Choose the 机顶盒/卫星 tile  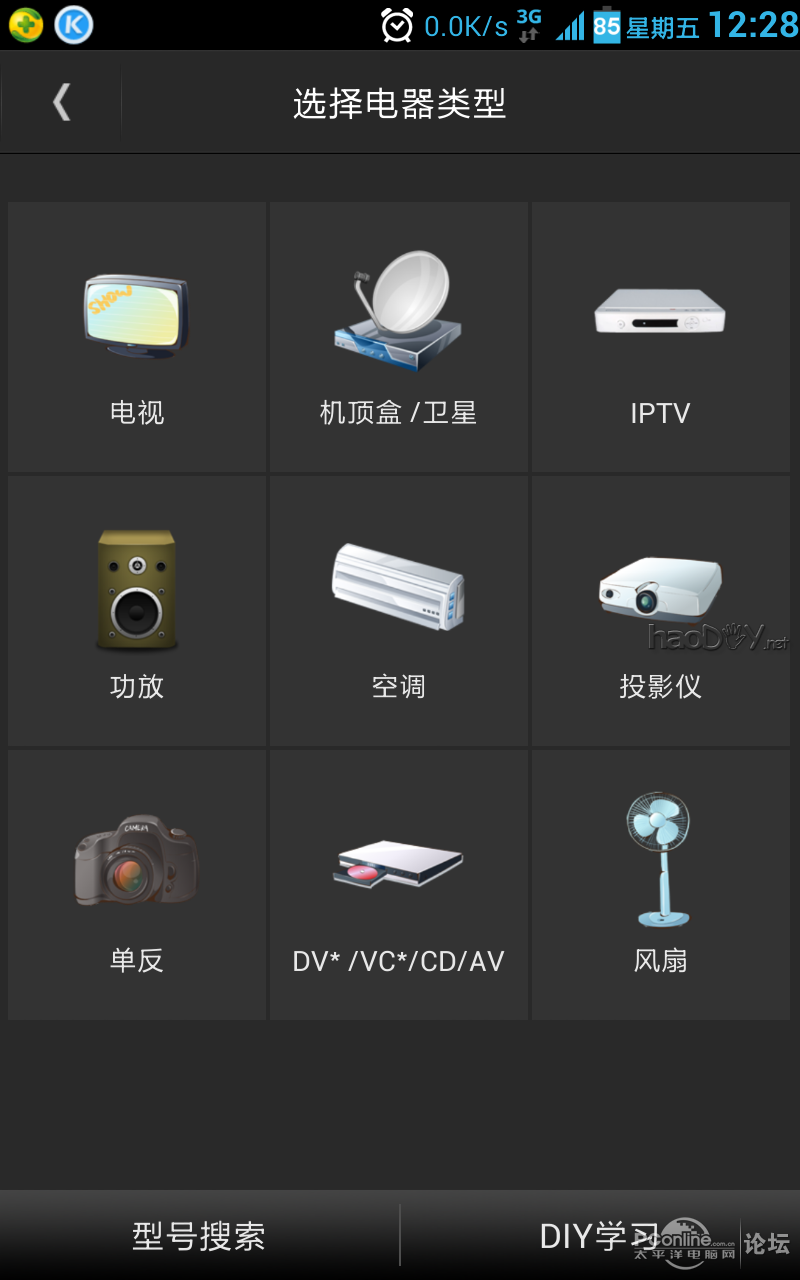click(x=399, y=337)
